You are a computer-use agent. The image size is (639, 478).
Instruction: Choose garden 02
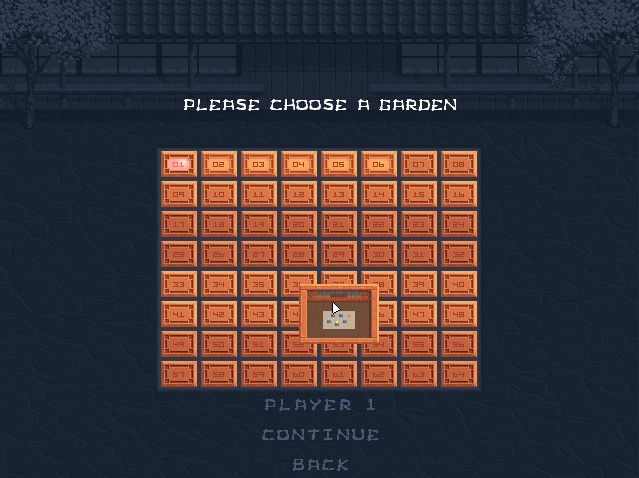pos(219,164)
